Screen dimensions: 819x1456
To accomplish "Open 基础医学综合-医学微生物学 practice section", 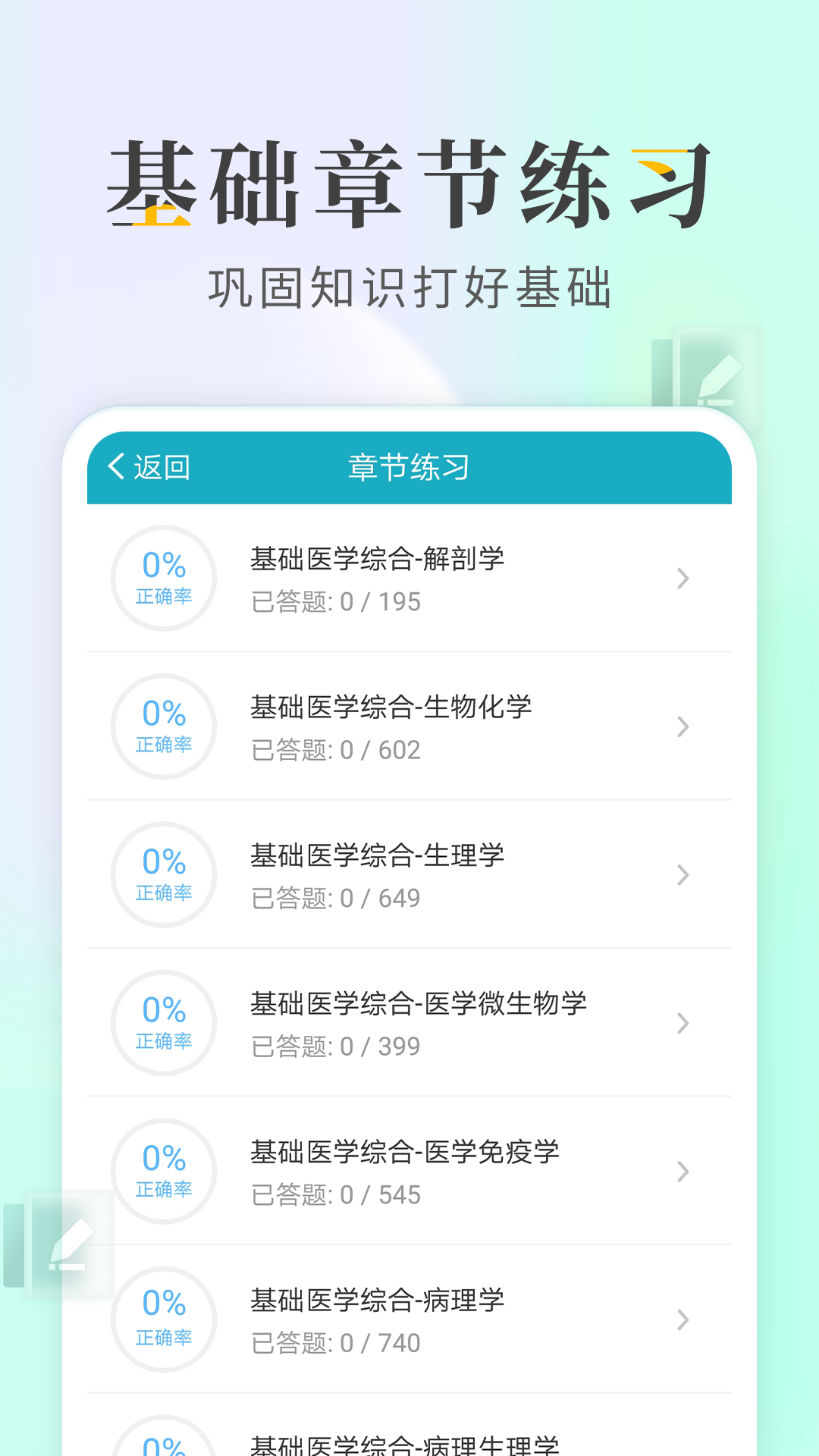I will click(x=409, y=1024).
